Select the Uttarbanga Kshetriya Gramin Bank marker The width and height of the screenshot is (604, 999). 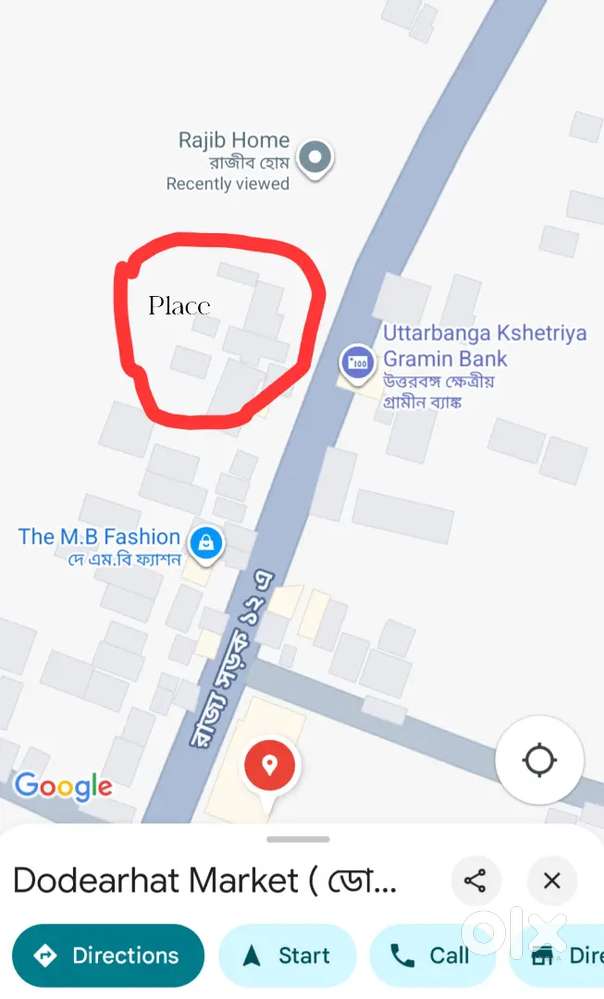coord(356,361)
